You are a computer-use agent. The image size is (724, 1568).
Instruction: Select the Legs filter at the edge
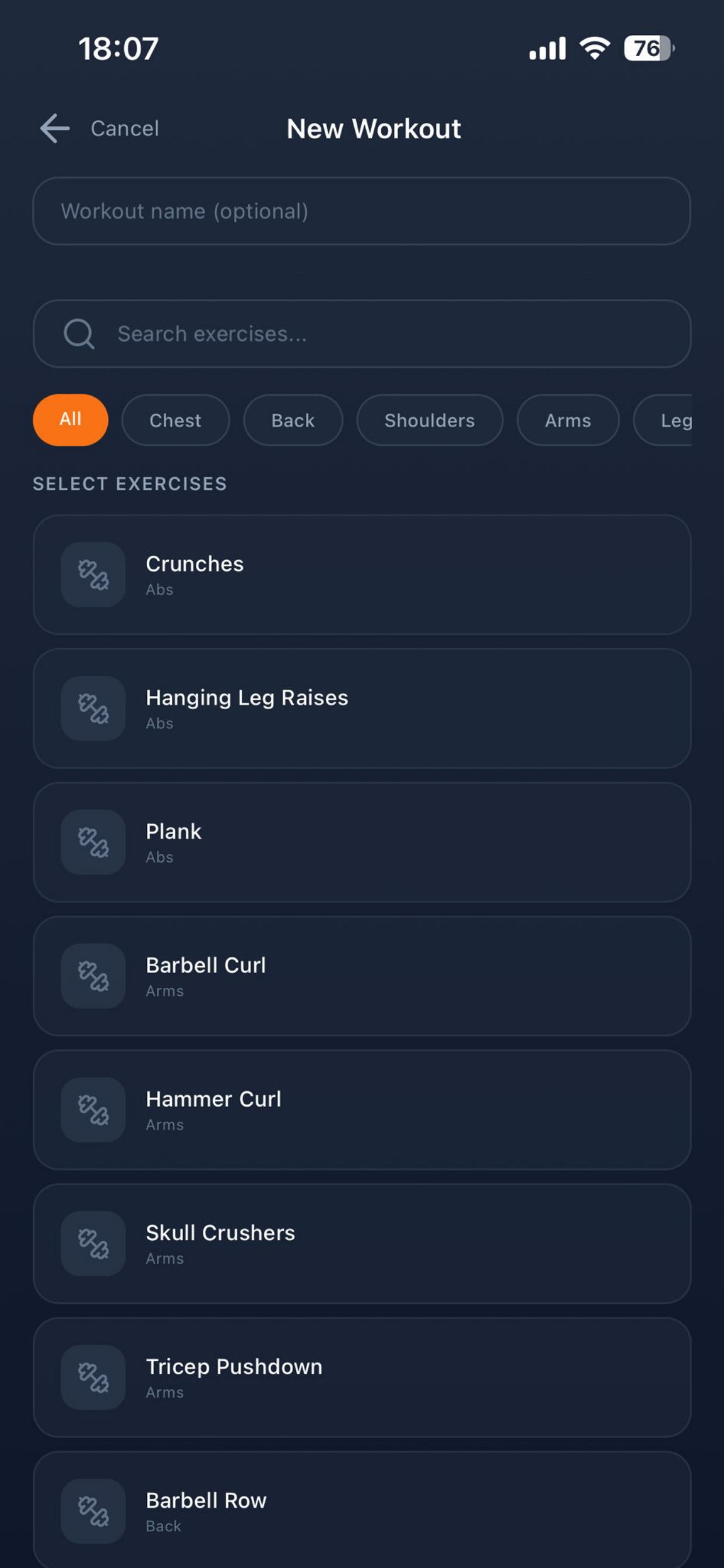click(676, 420)
